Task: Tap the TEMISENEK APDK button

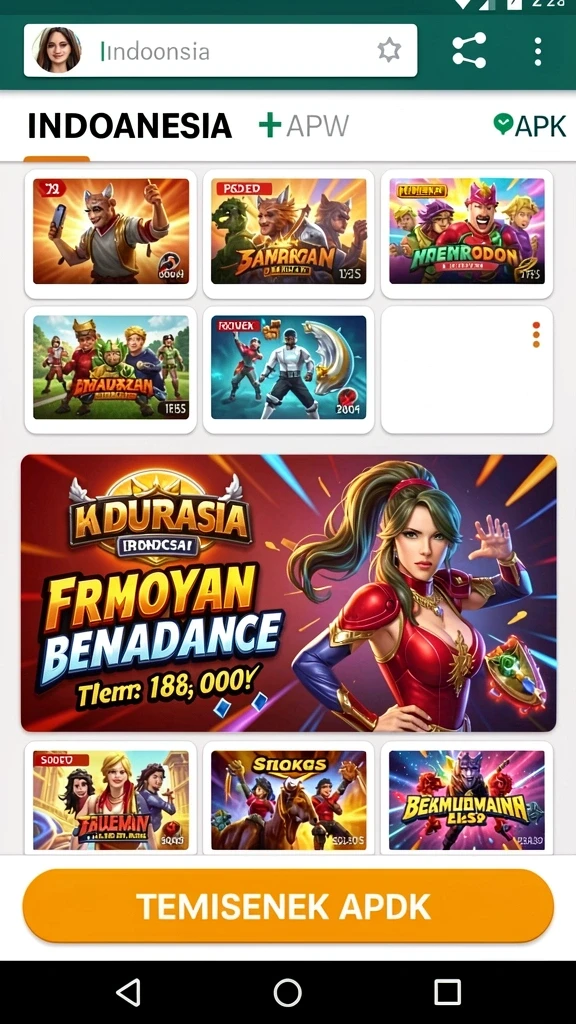Action: [x=288, y=906]
